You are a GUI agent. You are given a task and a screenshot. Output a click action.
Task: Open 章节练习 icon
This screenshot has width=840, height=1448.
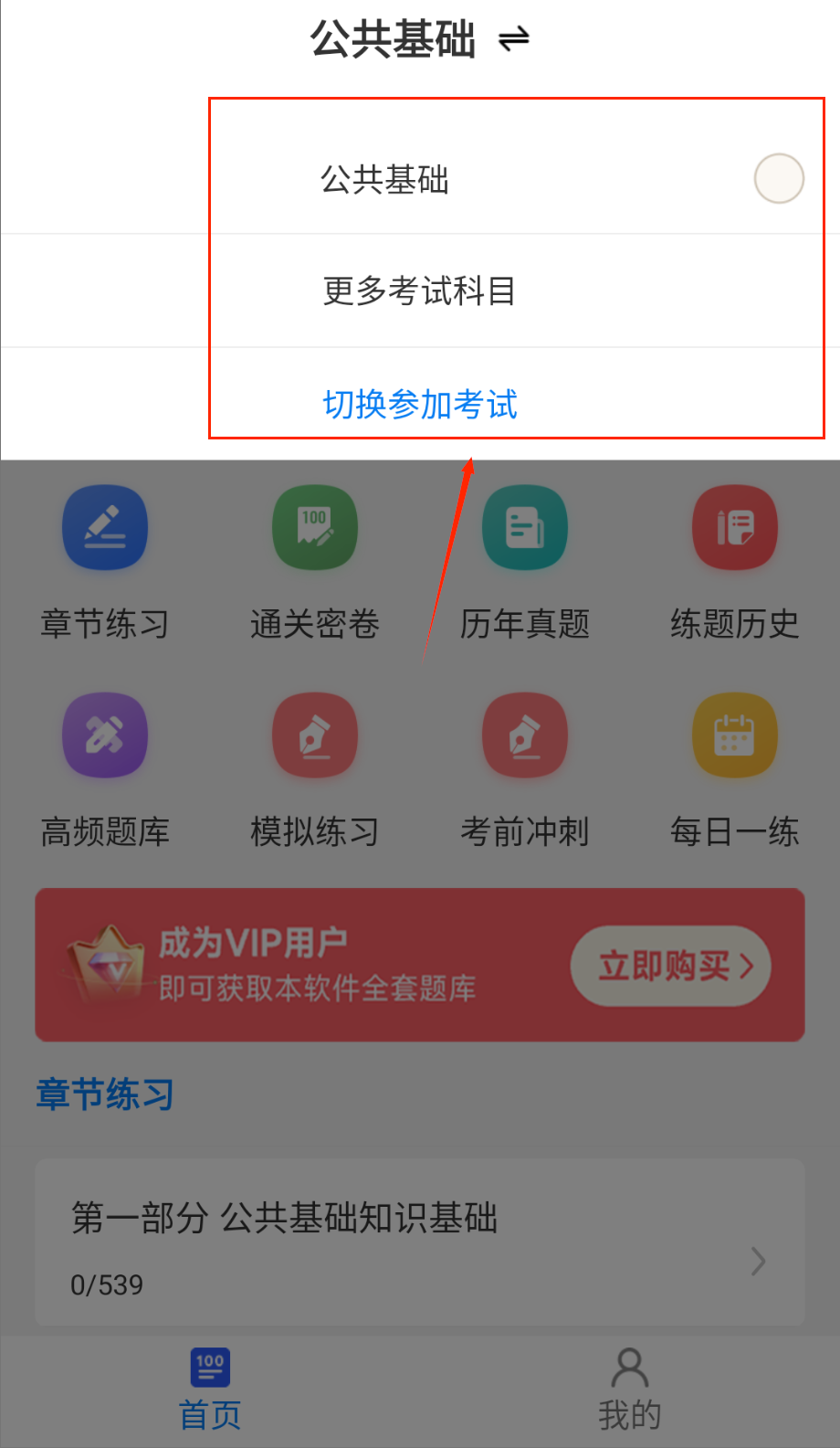click(x=105, y=529)
